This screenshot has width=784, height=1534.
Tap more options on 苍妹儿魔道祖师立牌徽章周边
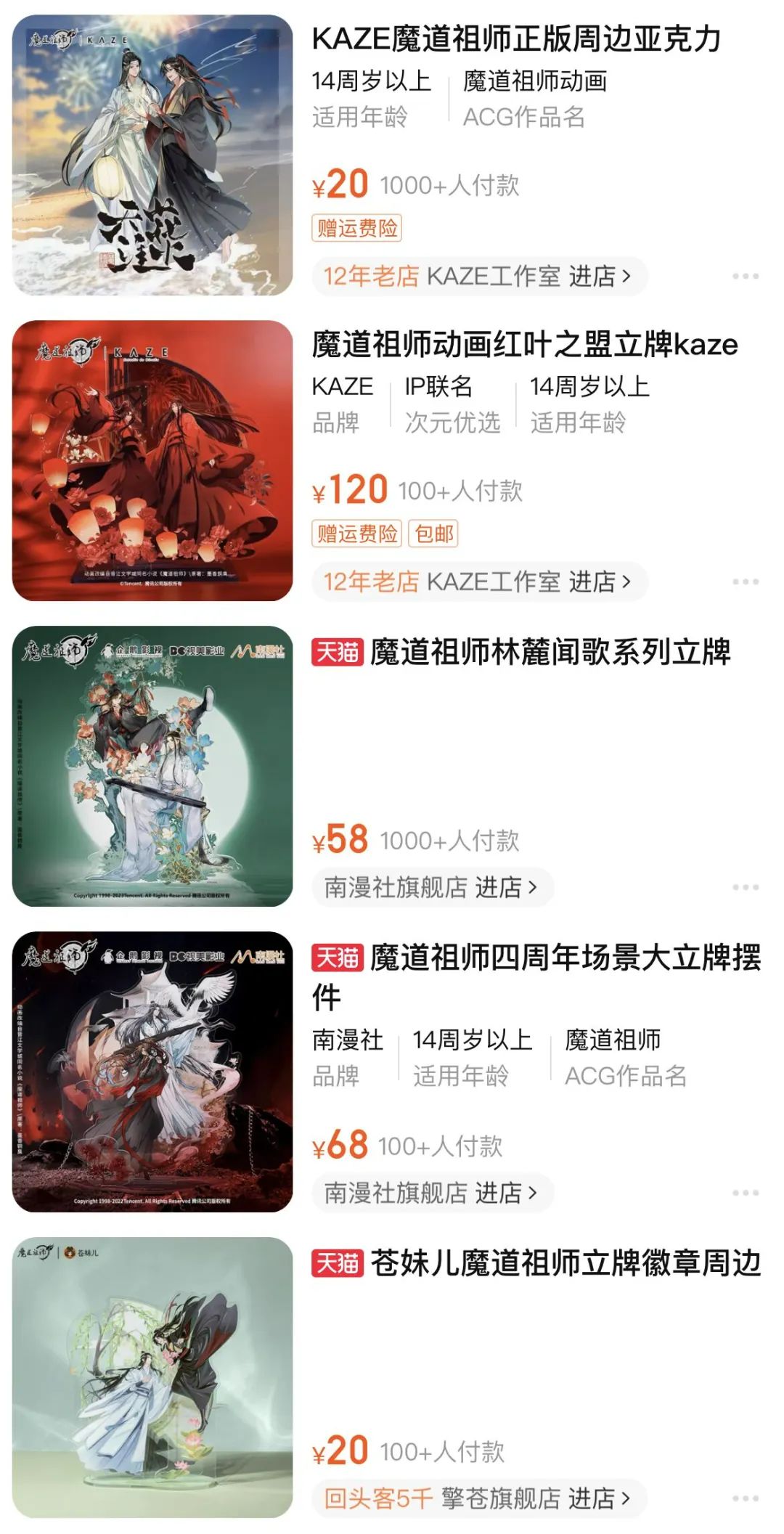tap(745, 1498)
